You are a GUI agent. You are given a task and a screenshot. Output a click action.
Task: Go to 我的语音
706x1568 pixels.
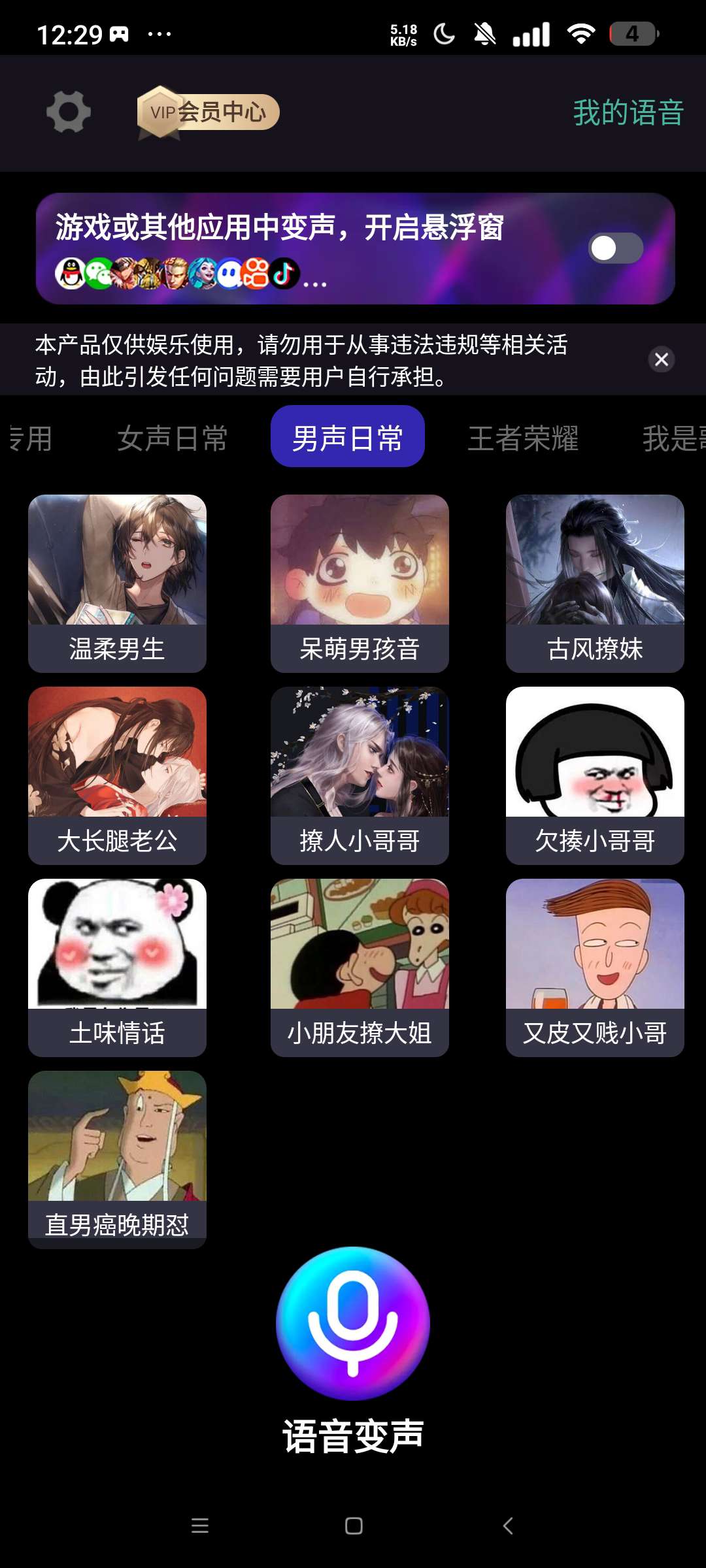(x=628, y=112)
